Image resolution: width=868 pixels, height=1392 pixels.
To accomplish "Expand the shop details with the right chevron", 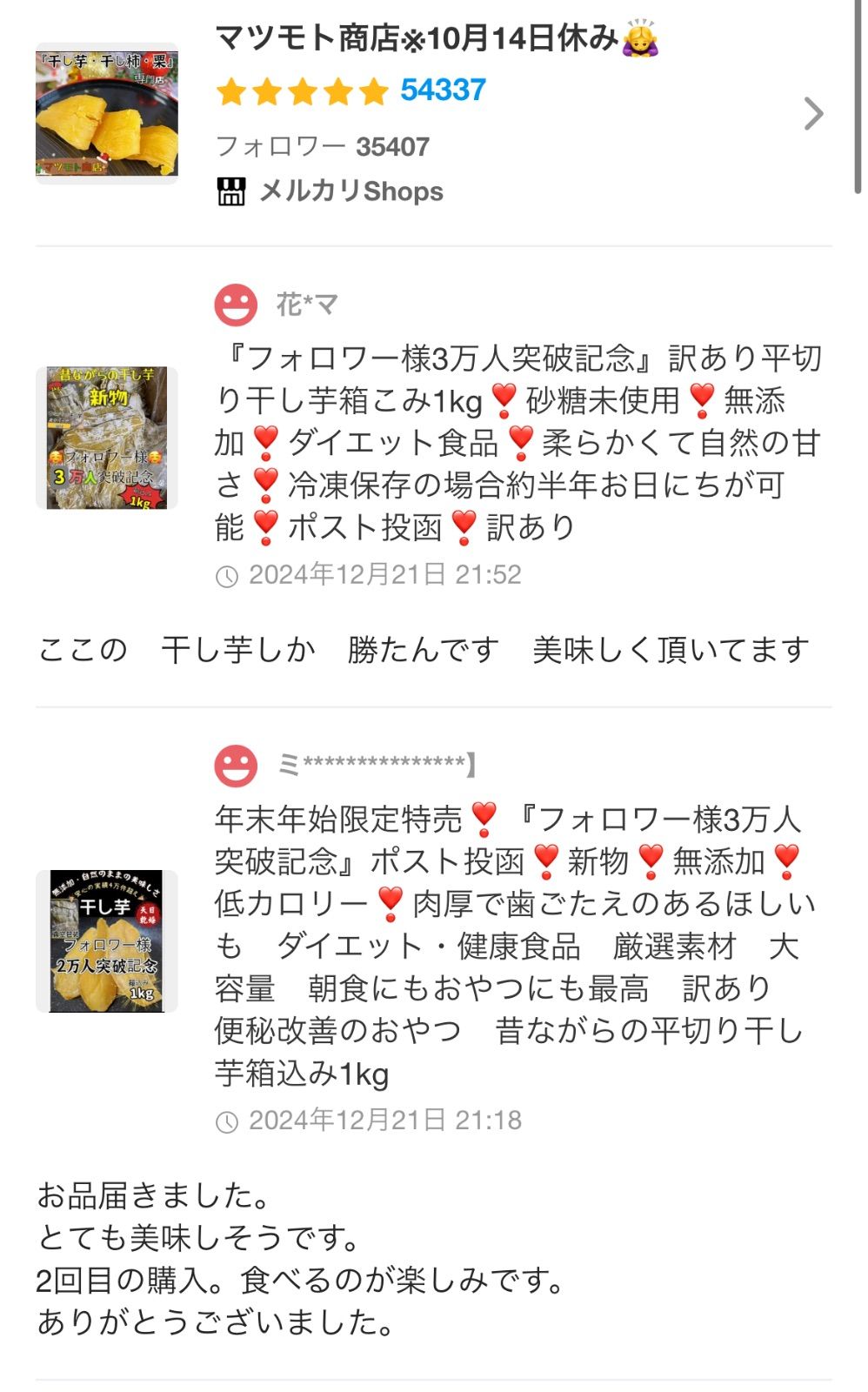I will (x=816, y=113).
